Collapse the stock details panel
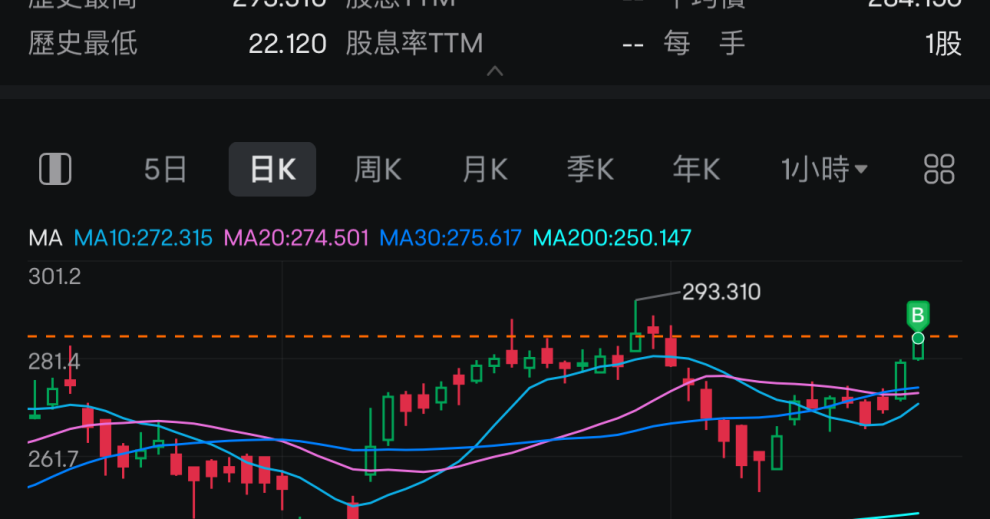Image resolution: width=990 pixels, height=519 pixels. [x=495, y=72]
